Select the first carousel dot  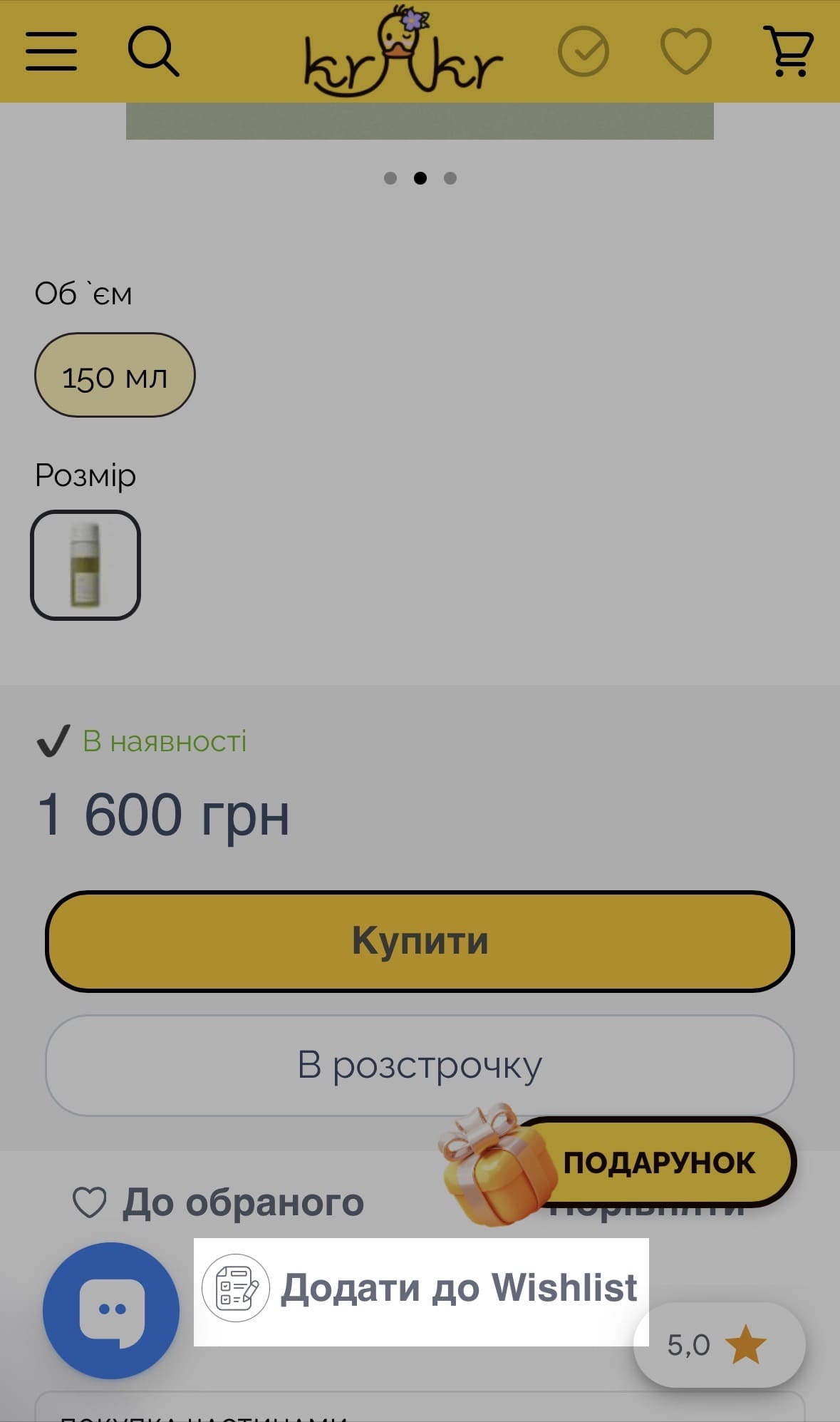coord(391,178)
